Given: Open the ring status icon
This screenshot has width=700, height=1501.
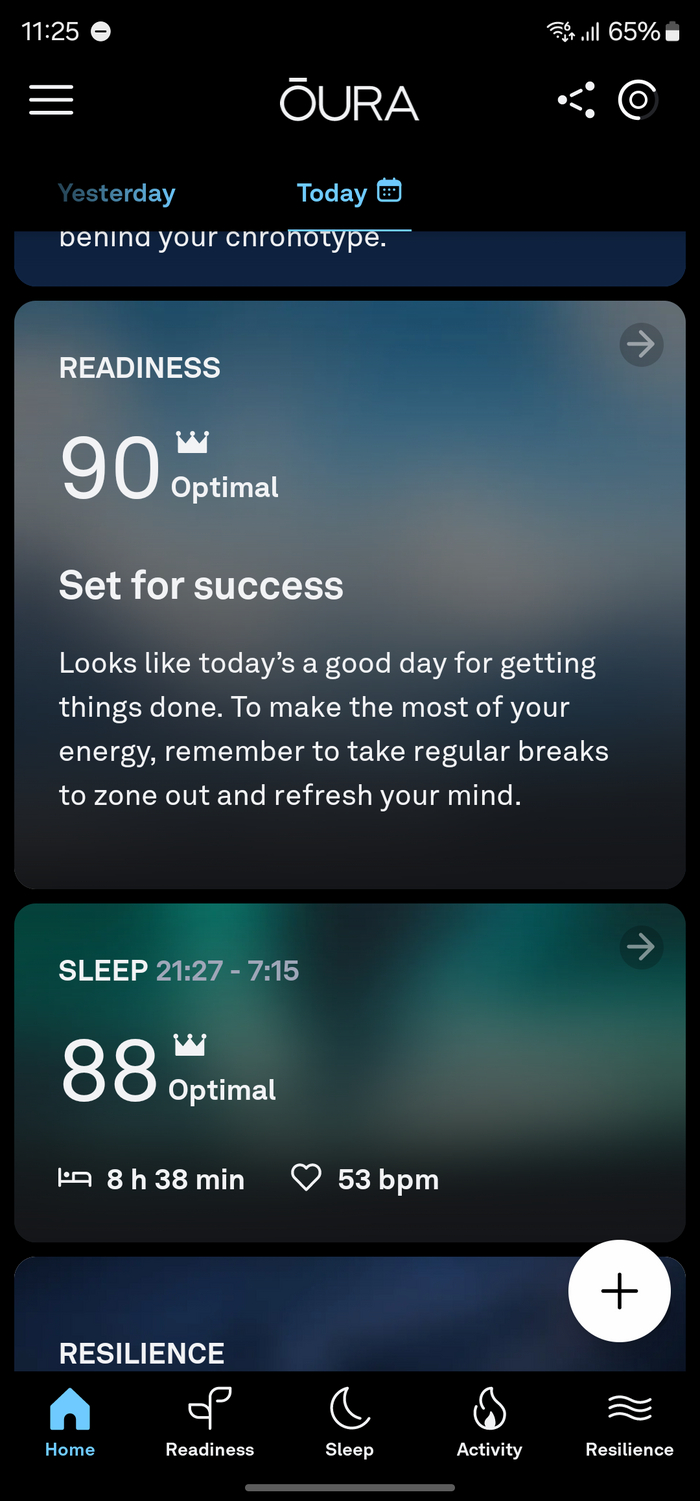Looking at the screenshot, I should pyautogui.click(x=637, y=100).
